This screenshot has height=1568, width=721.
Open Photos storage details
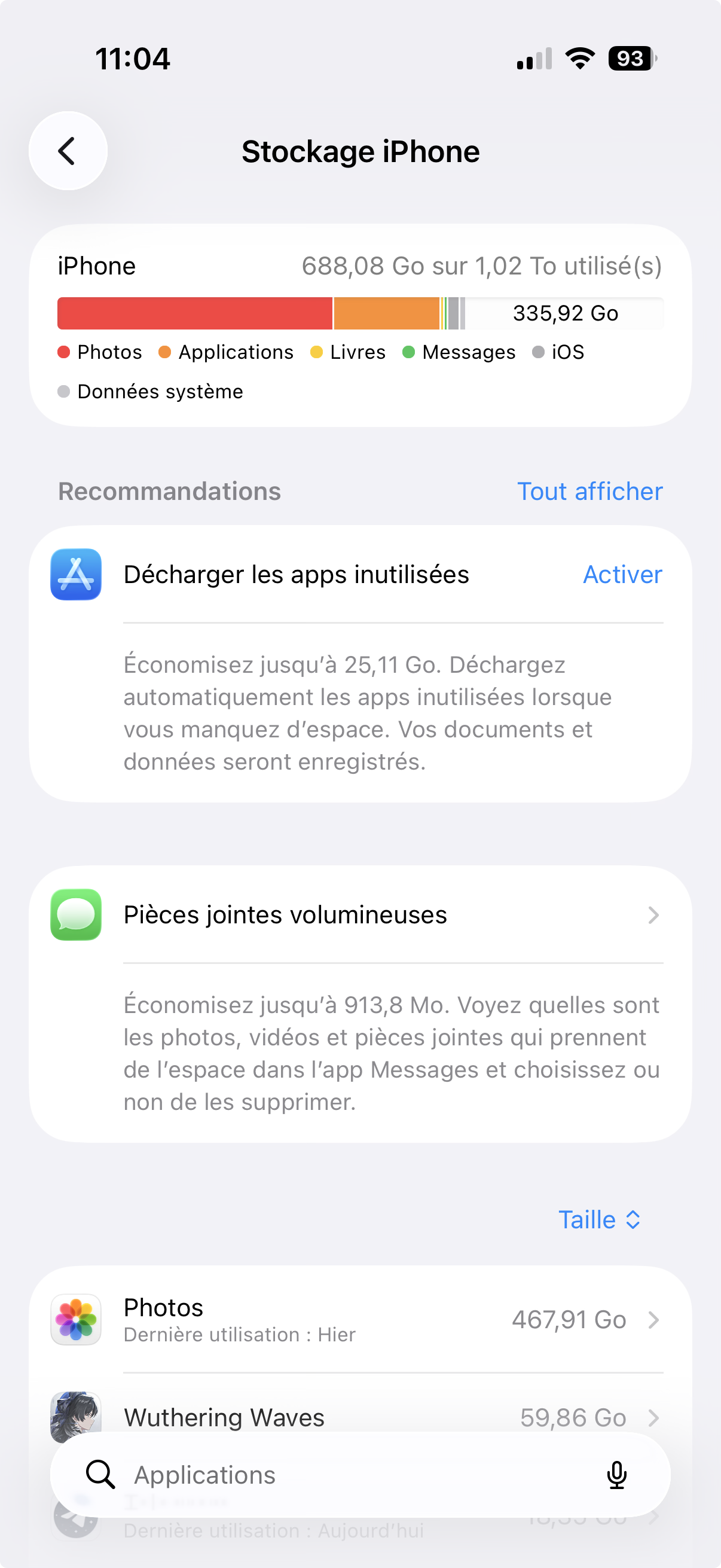(389, 1320)
